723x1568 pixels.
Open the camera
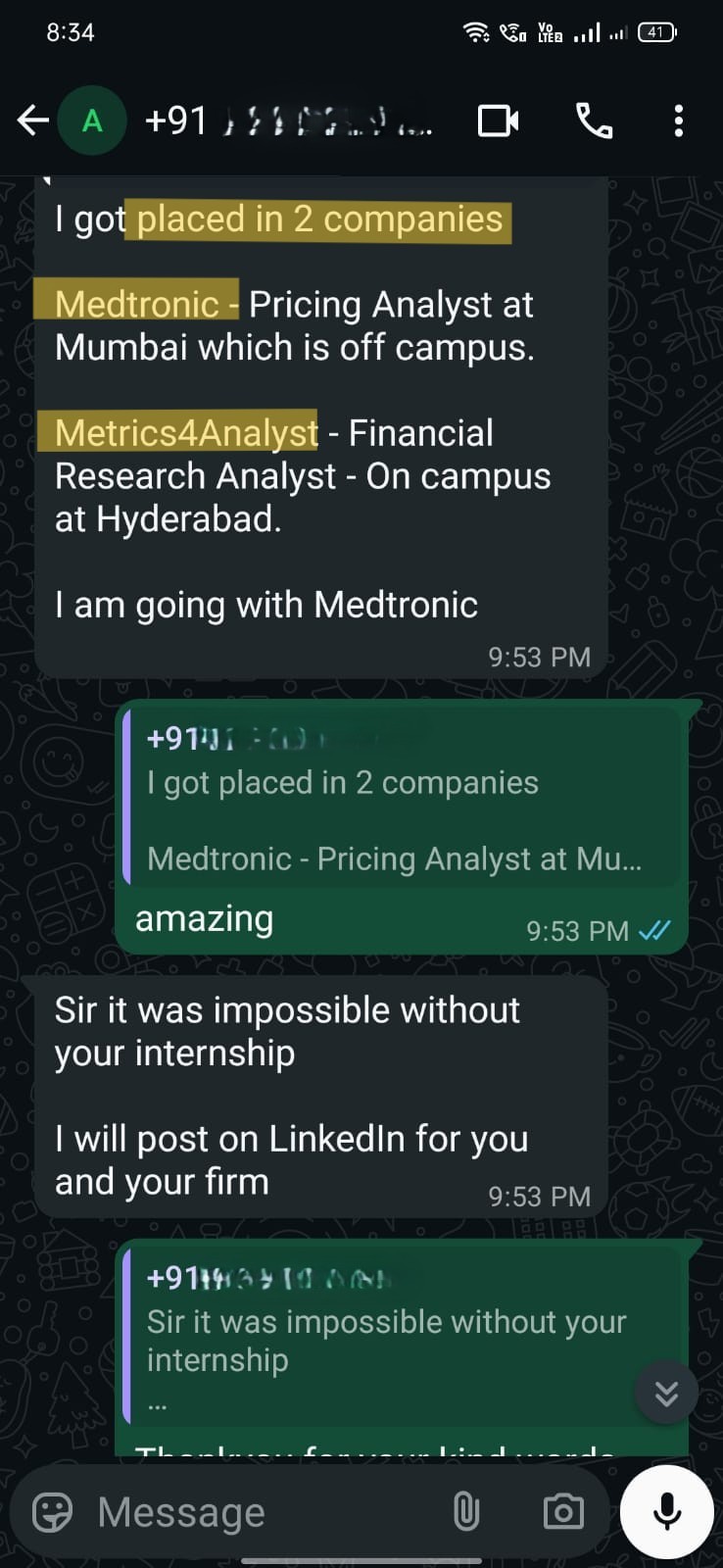click(563, 1512)
